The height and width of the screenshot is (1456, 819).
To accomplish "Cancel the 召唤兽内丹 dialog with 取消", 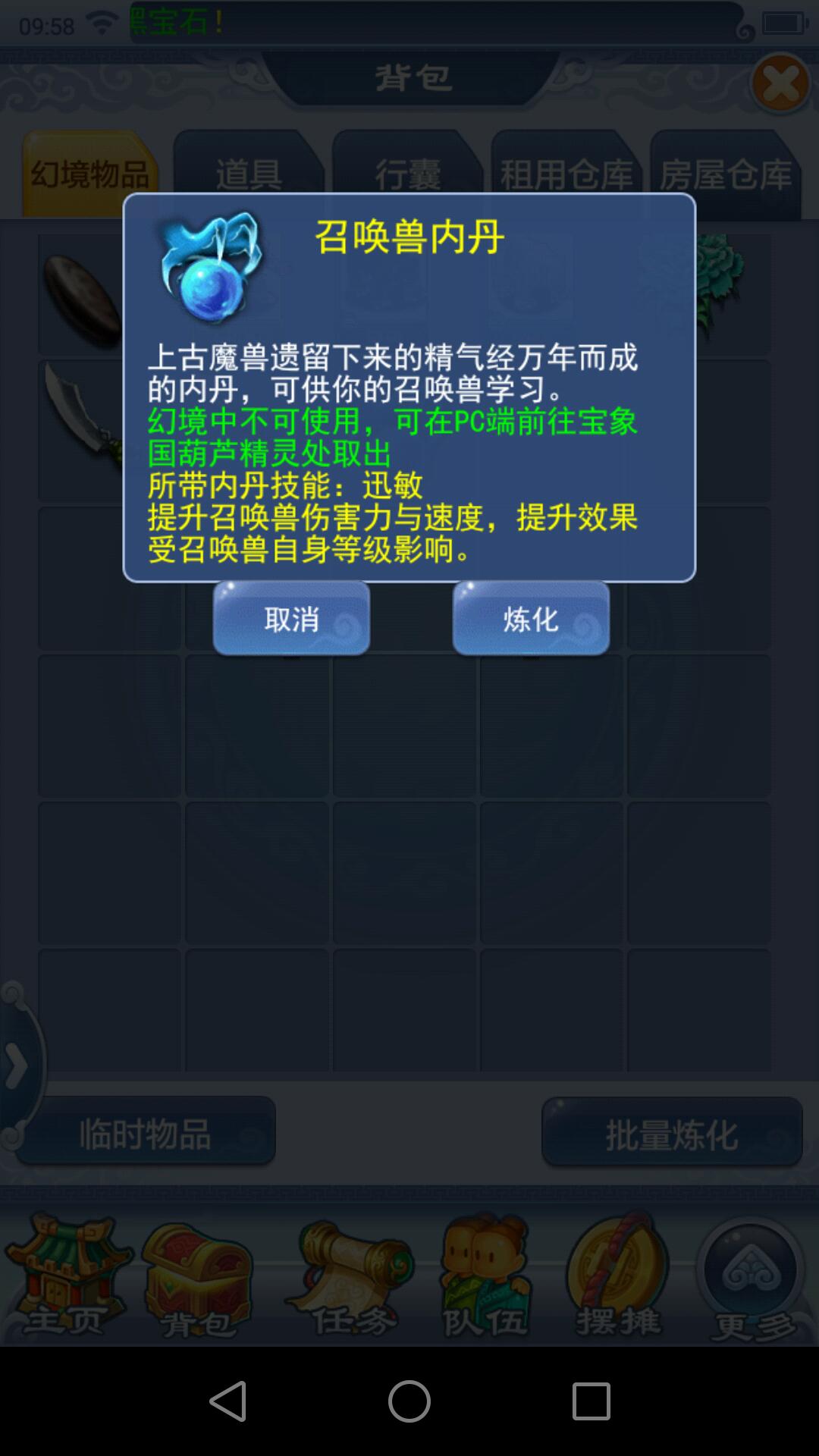I will [291, 619].
